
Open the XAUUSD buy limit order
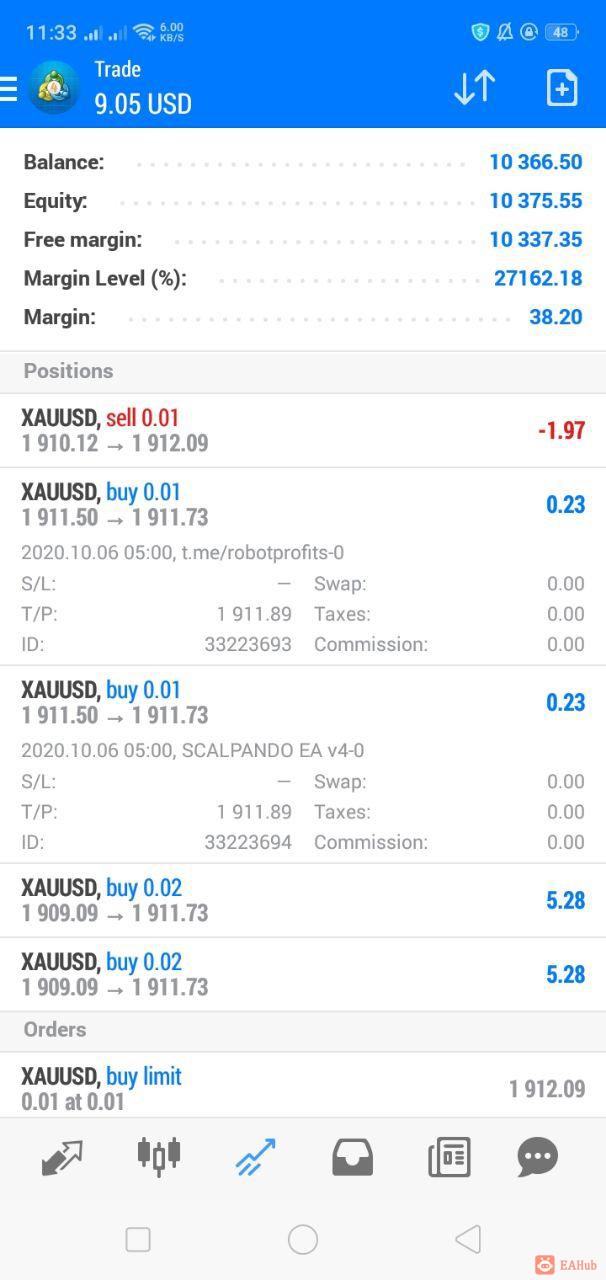303,1088
